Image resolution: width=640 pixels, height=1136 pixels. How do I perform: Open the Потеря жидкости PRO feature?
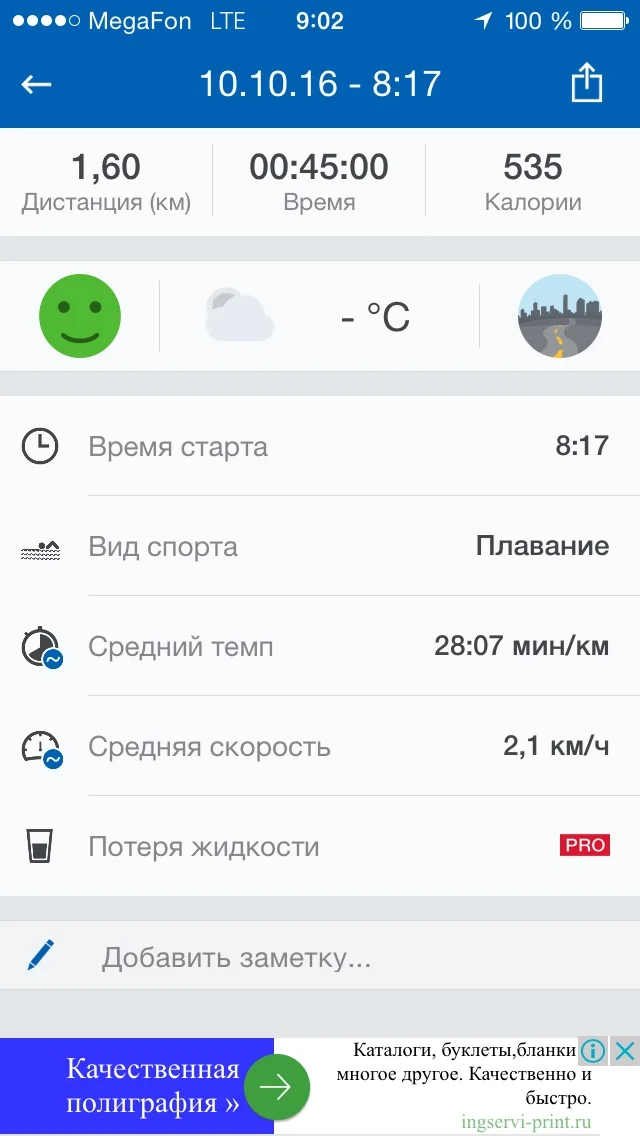(320, 846)
